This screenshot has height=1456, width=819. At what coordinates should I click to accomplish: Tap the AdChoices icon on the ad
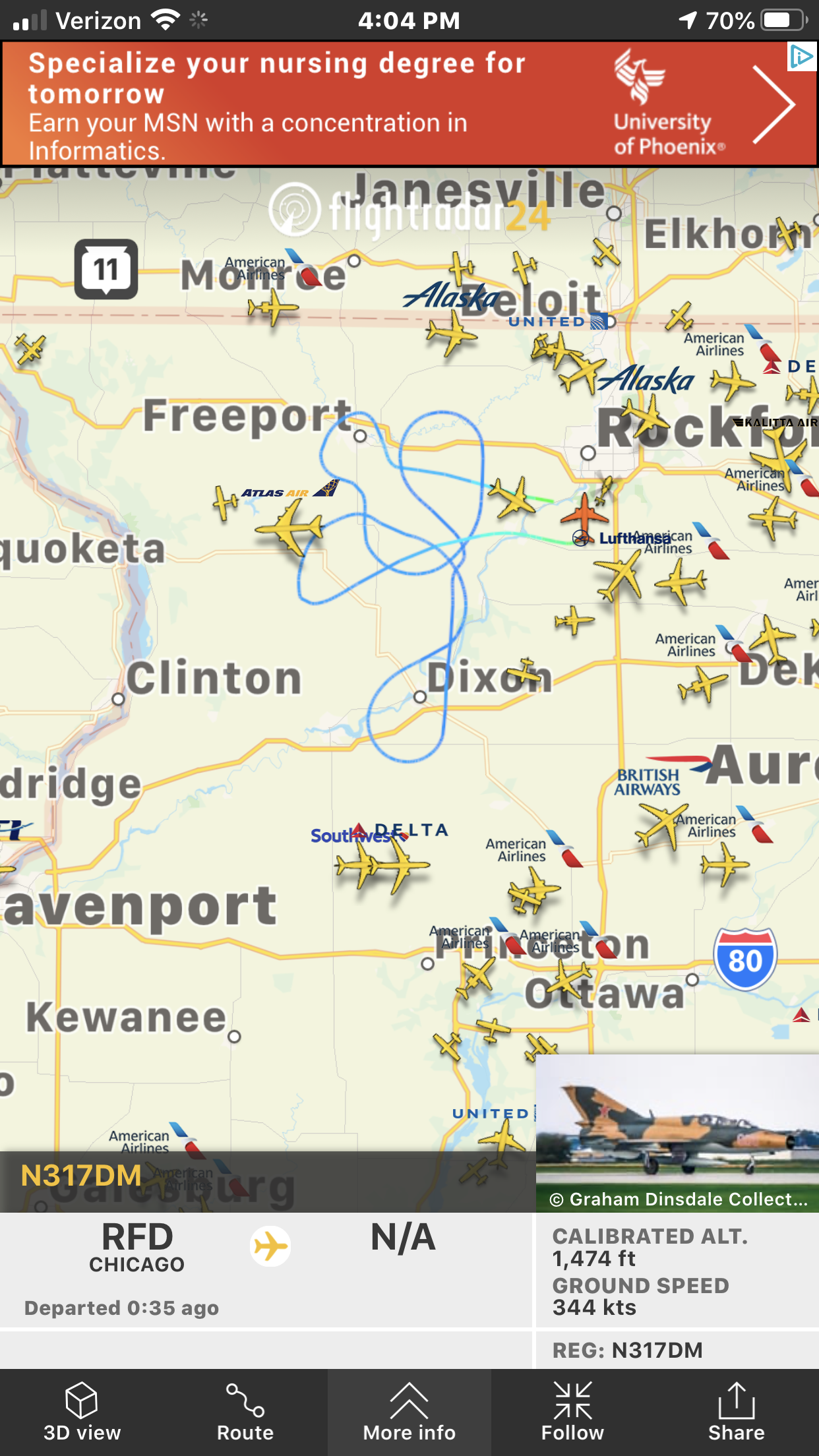point(801,57)
